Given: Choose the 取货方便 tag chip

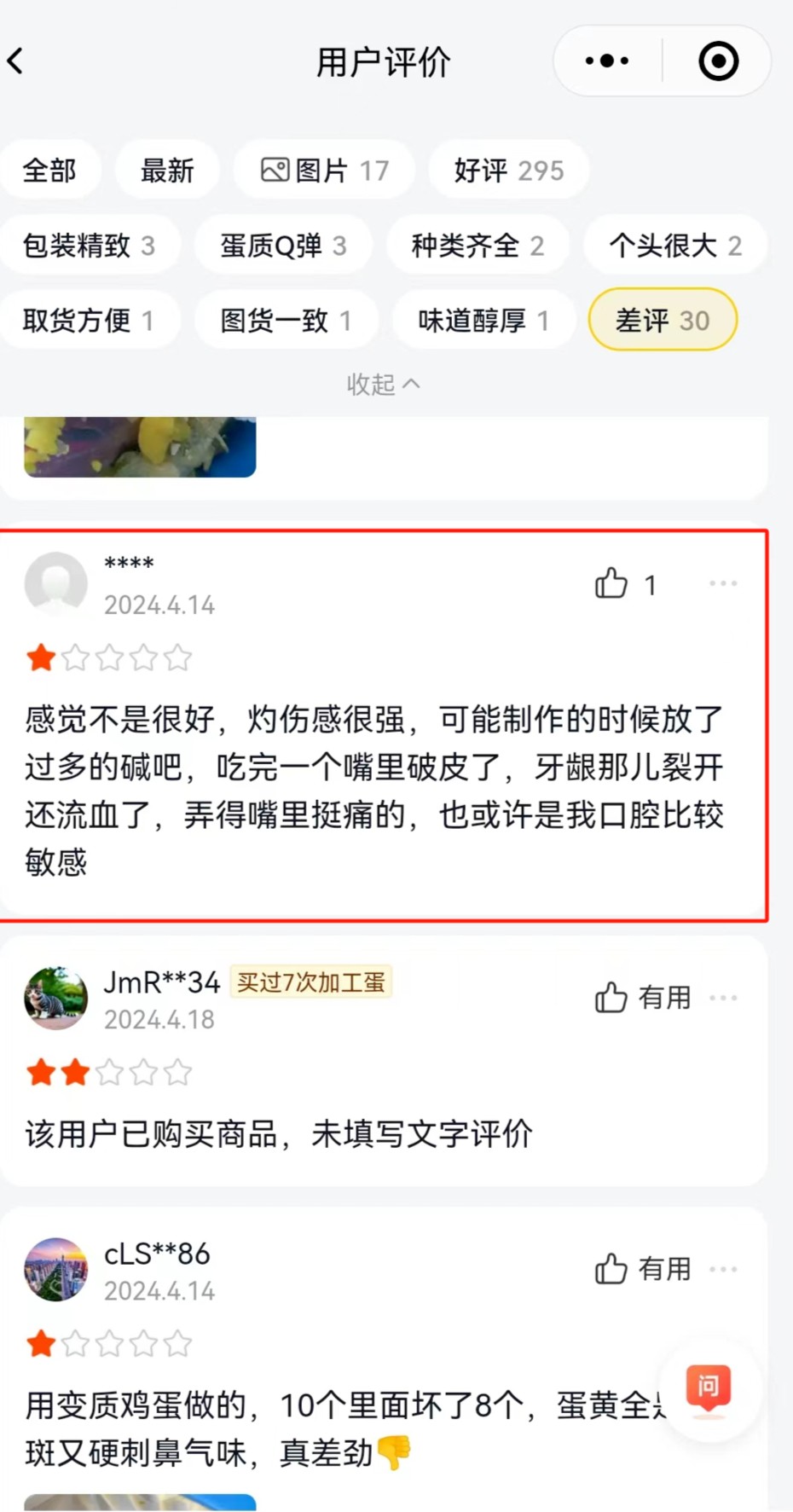Looking at the screenshot, I should pos(89,321).
